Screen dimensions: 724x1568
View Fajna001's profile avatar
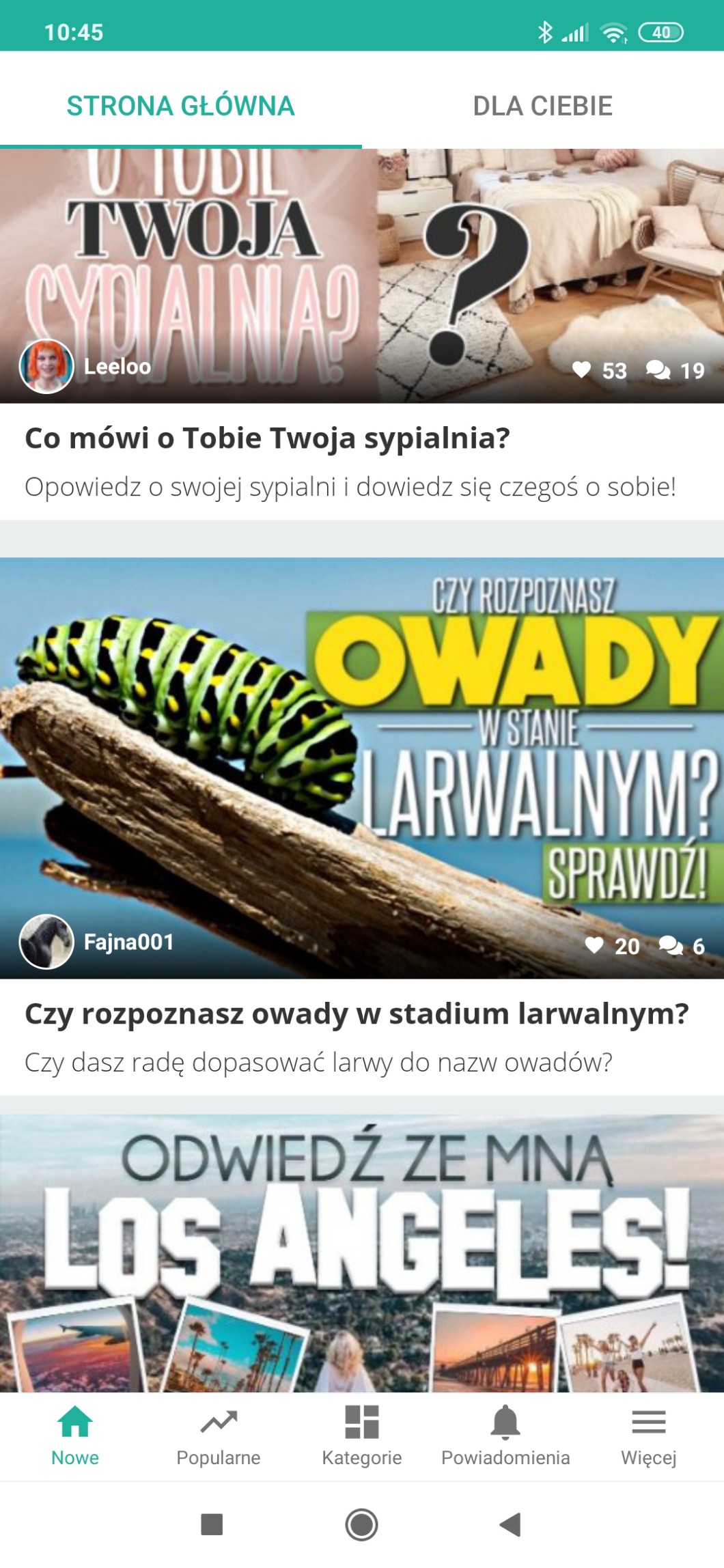click(46, 942)
